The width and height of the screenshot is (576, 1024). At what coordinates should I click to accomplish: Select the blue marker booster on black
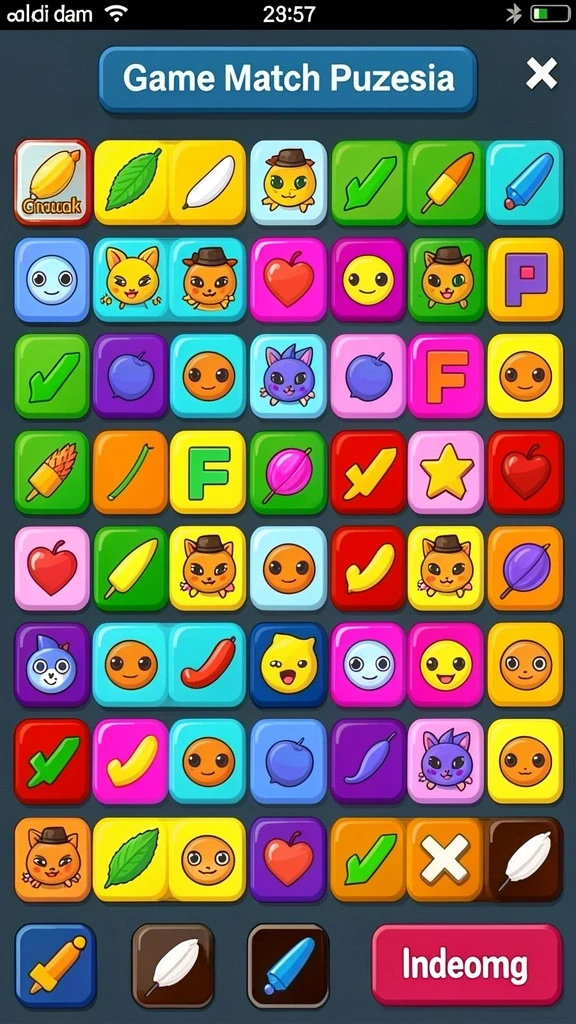coord(288,965)
